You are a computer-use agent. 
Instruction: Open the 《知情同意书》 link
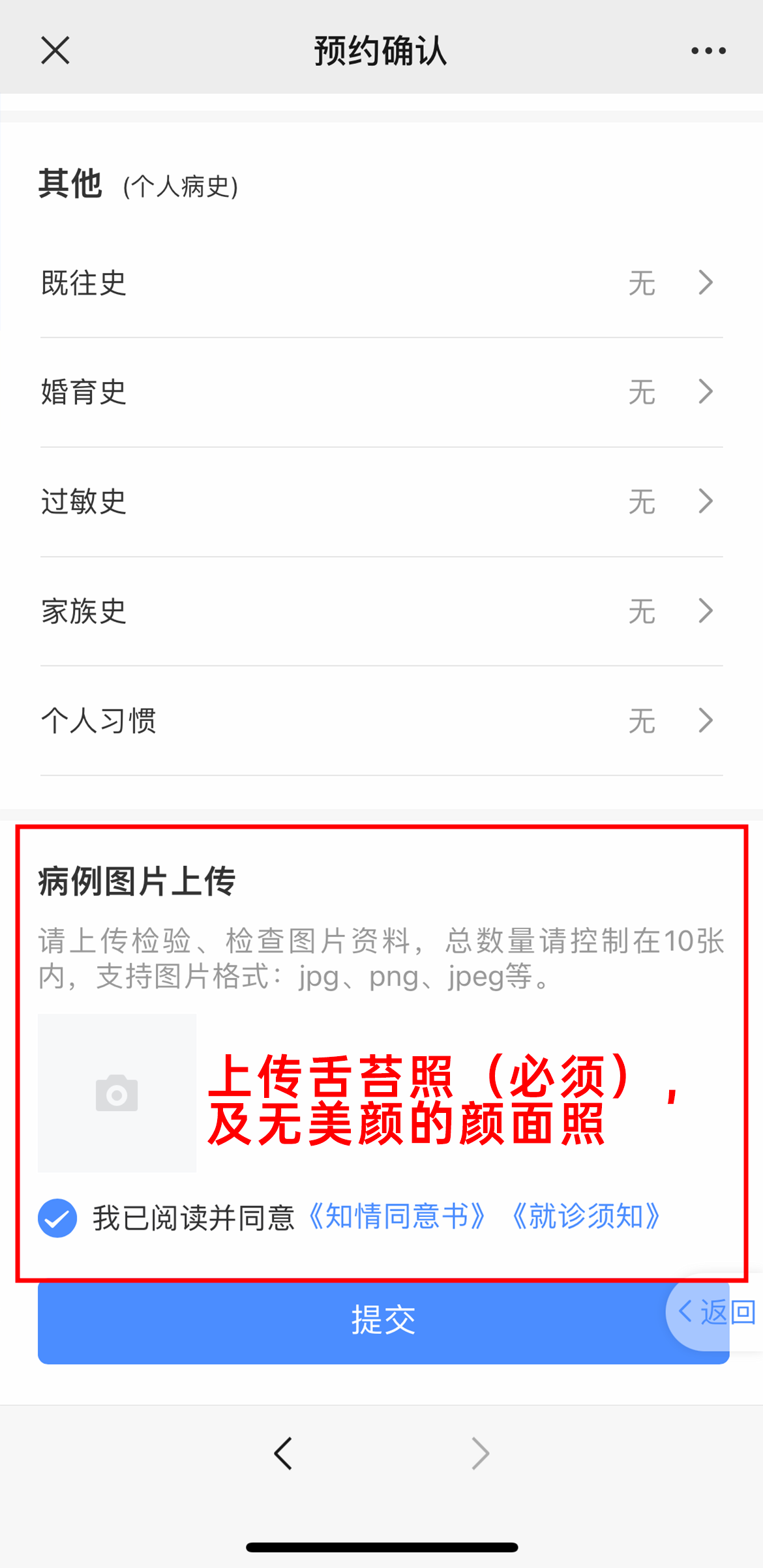(397, 1217)
